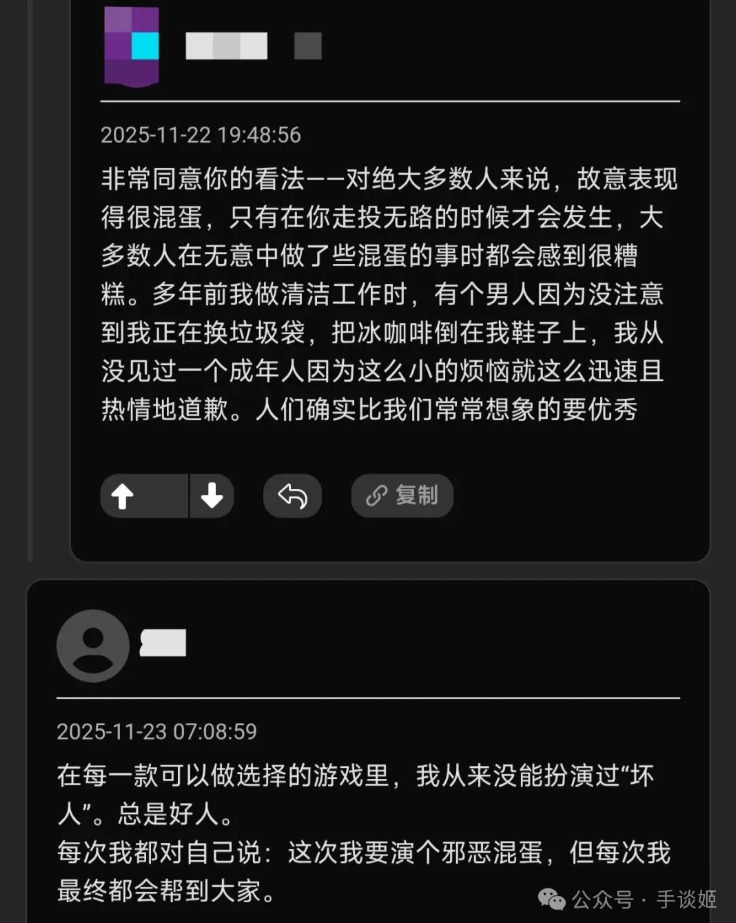Screen dimensions: 736x923
Task: Reply to the 19:48:56 comment
Action: (292, 496)
